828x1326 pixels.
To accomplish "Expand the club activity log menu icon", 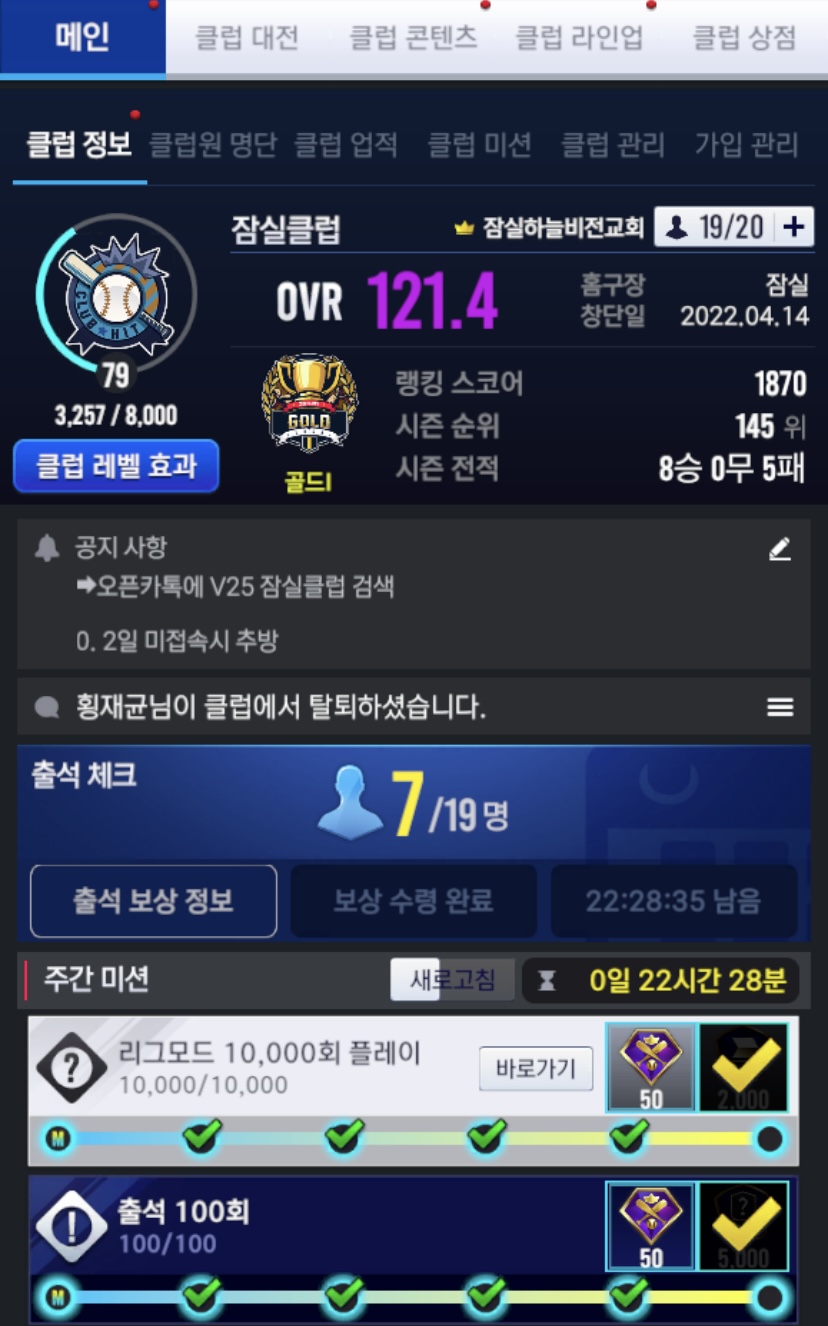I will click(x=780, y=707).
